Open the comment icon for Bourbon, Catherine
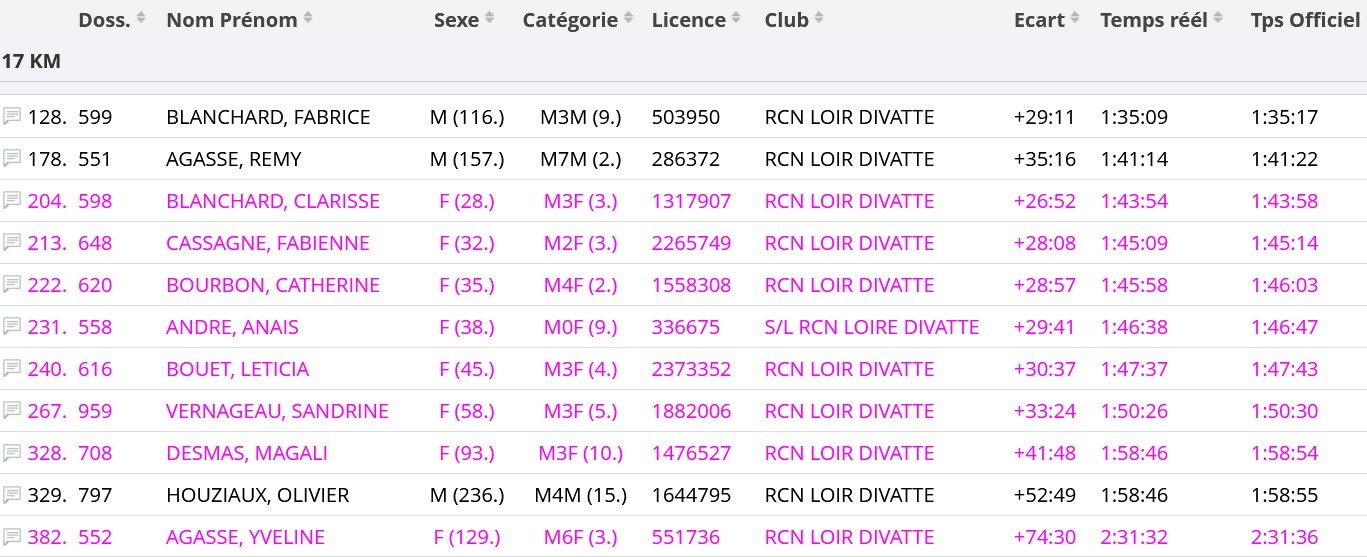 [x=12, y=285]
